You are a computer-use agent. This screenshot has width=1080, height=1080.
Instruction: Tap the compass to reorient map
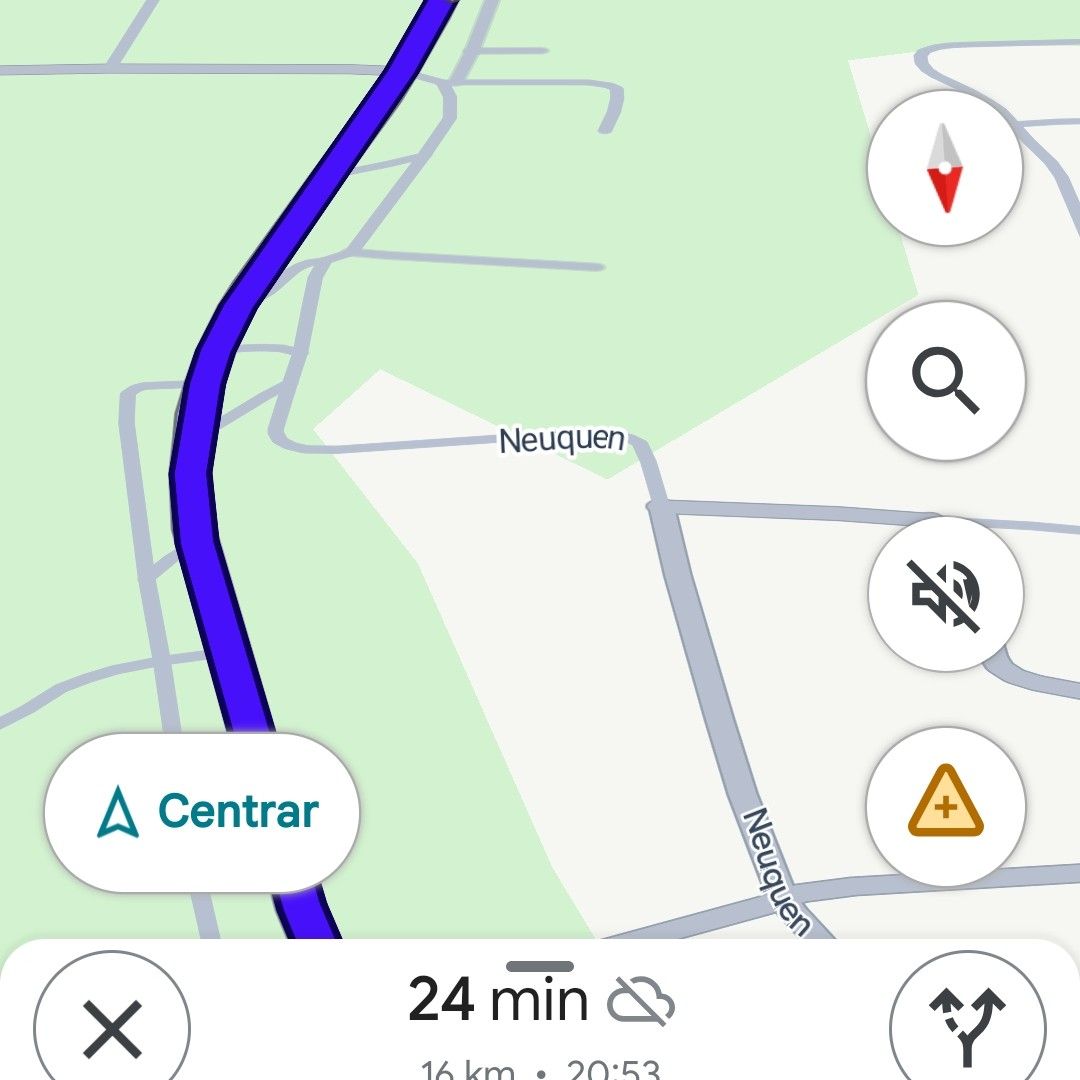click(945, 168)
